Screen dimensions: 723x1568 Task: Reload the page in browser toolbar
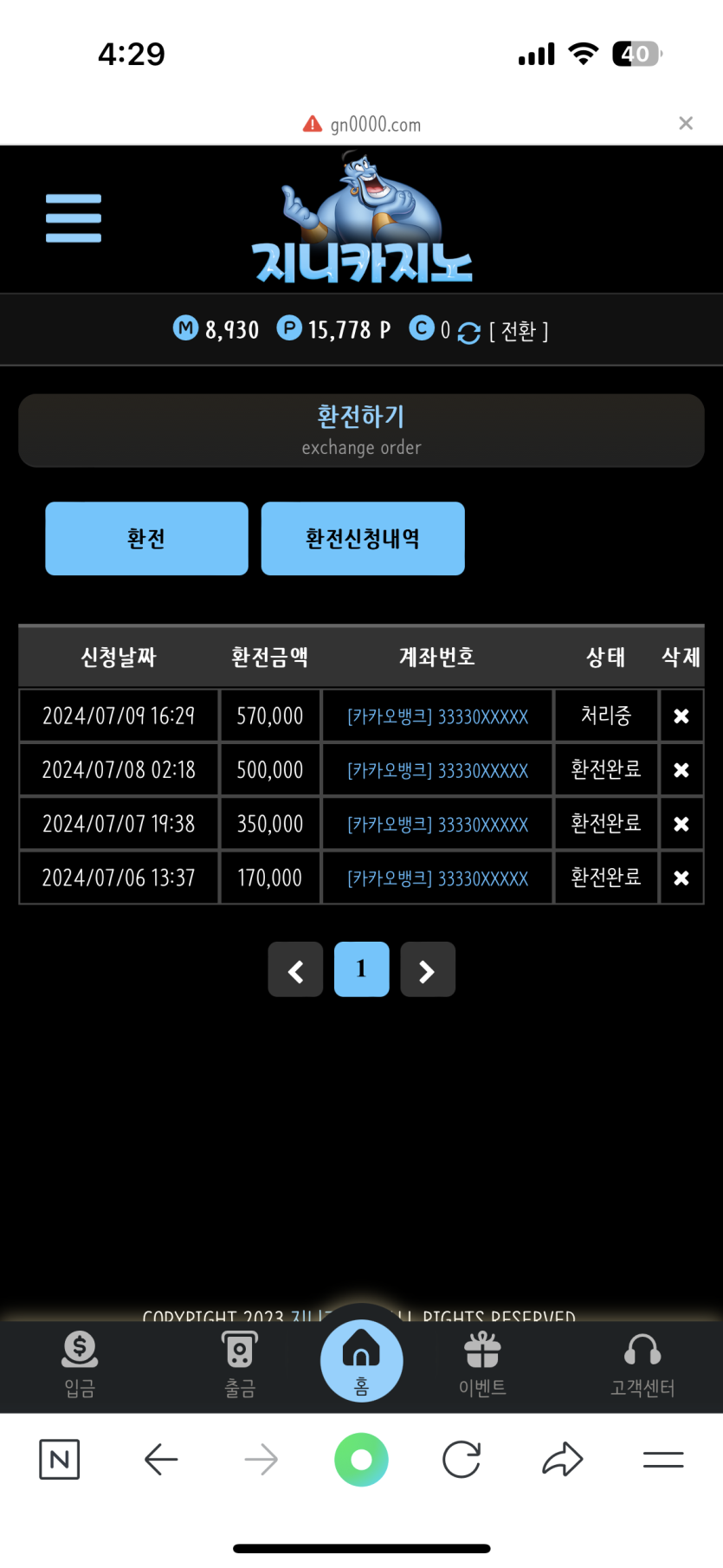(x=462, y=1460)
